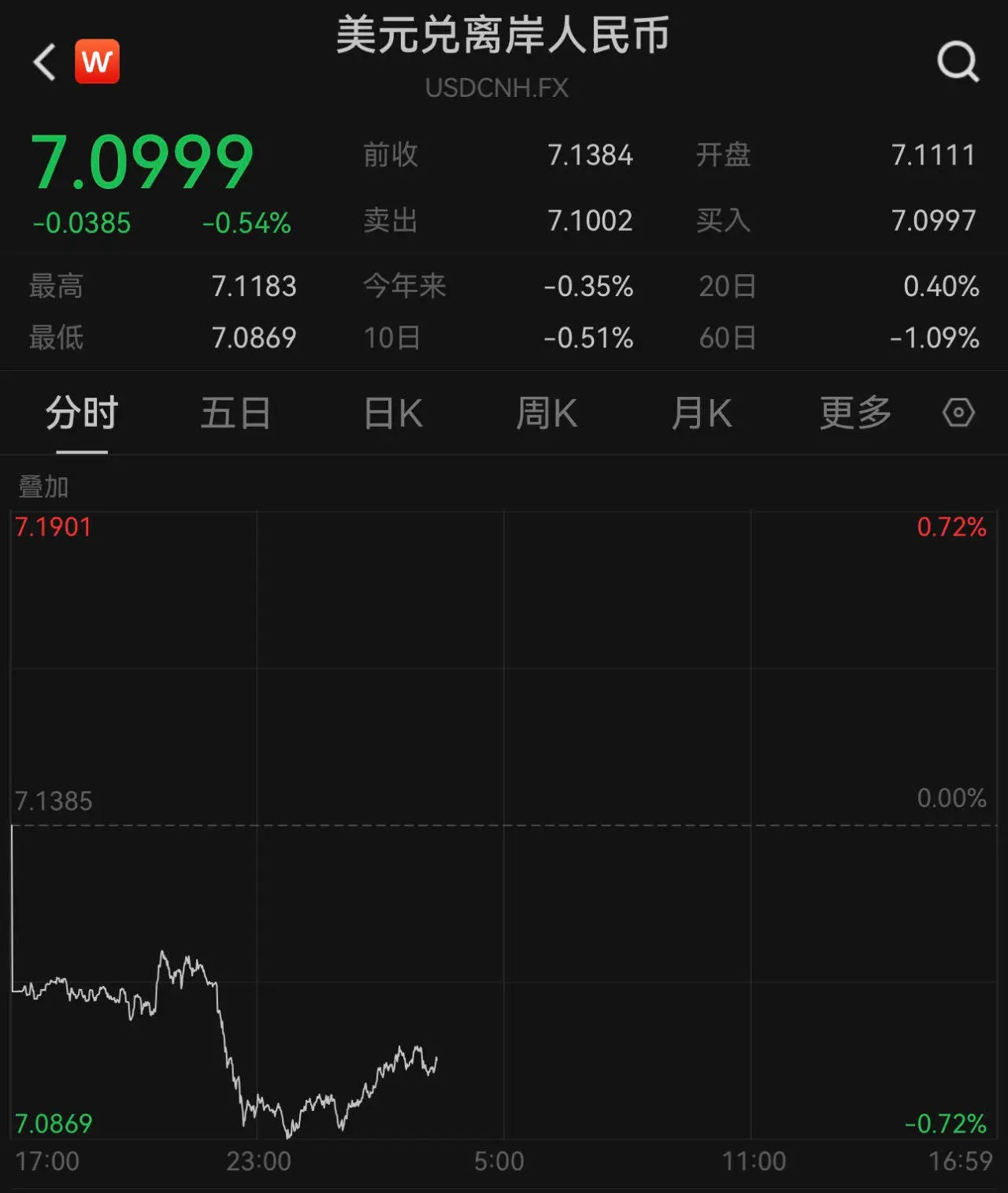Open the 更多 more chart periods menu
Image resolution: width=1008 pixels, height=1193 pixels.
click(x=855, y=413)
